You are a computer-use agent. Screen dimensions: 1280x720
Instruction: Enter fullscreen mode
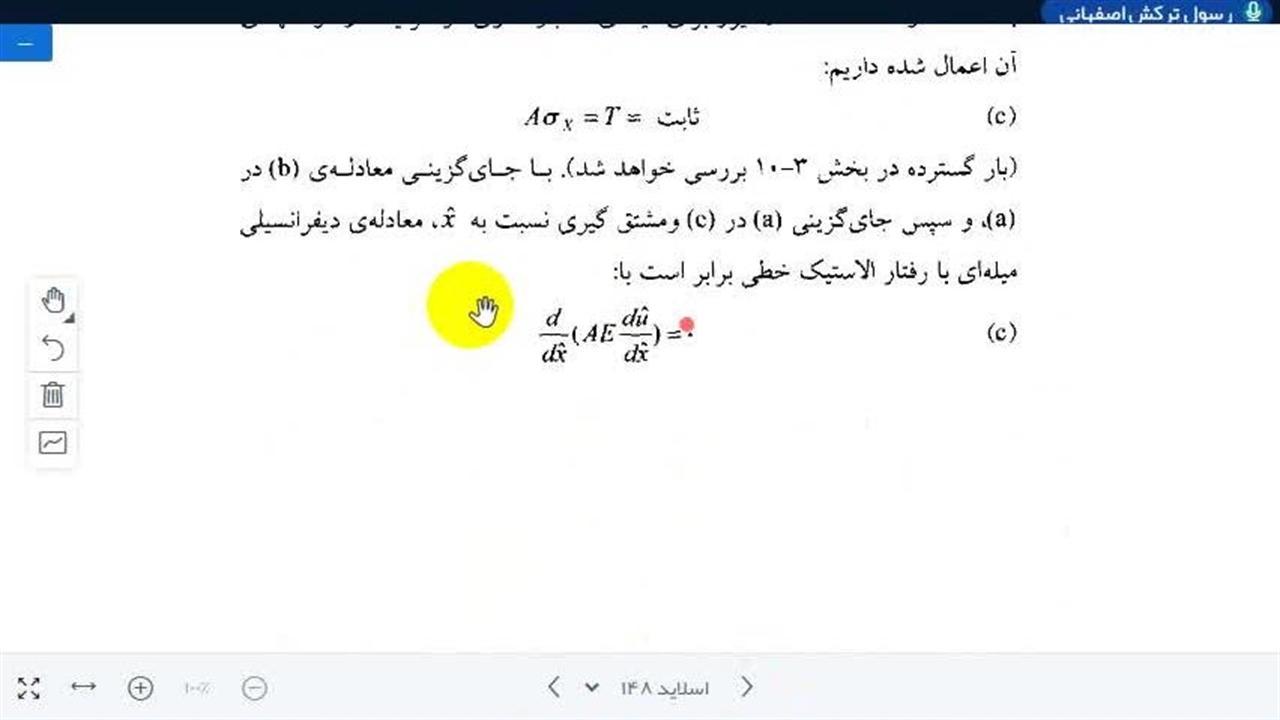[x=29, y=688]
